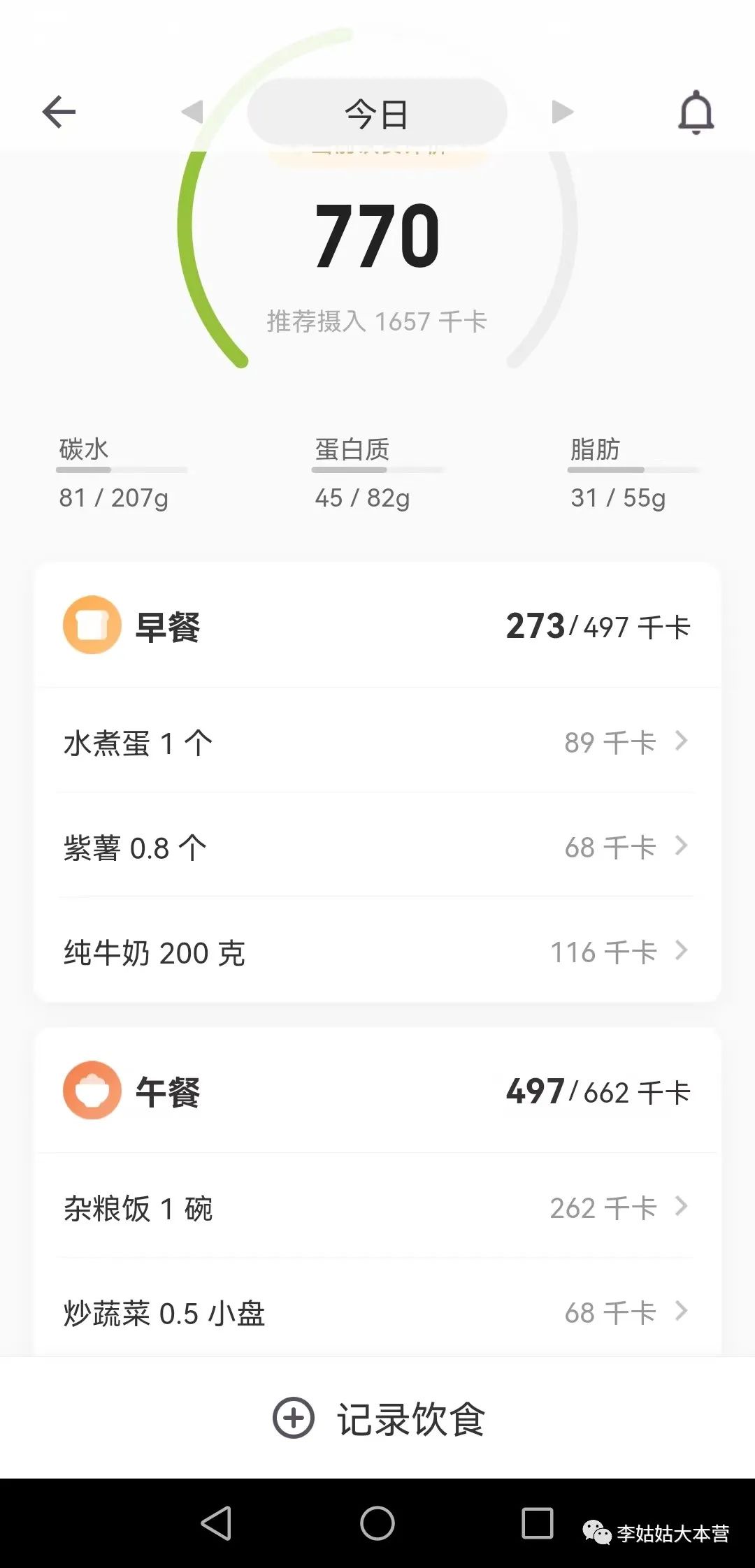Tap the system home button
Viewport: 755px width, 1568px height.
tap(377, 1523)
